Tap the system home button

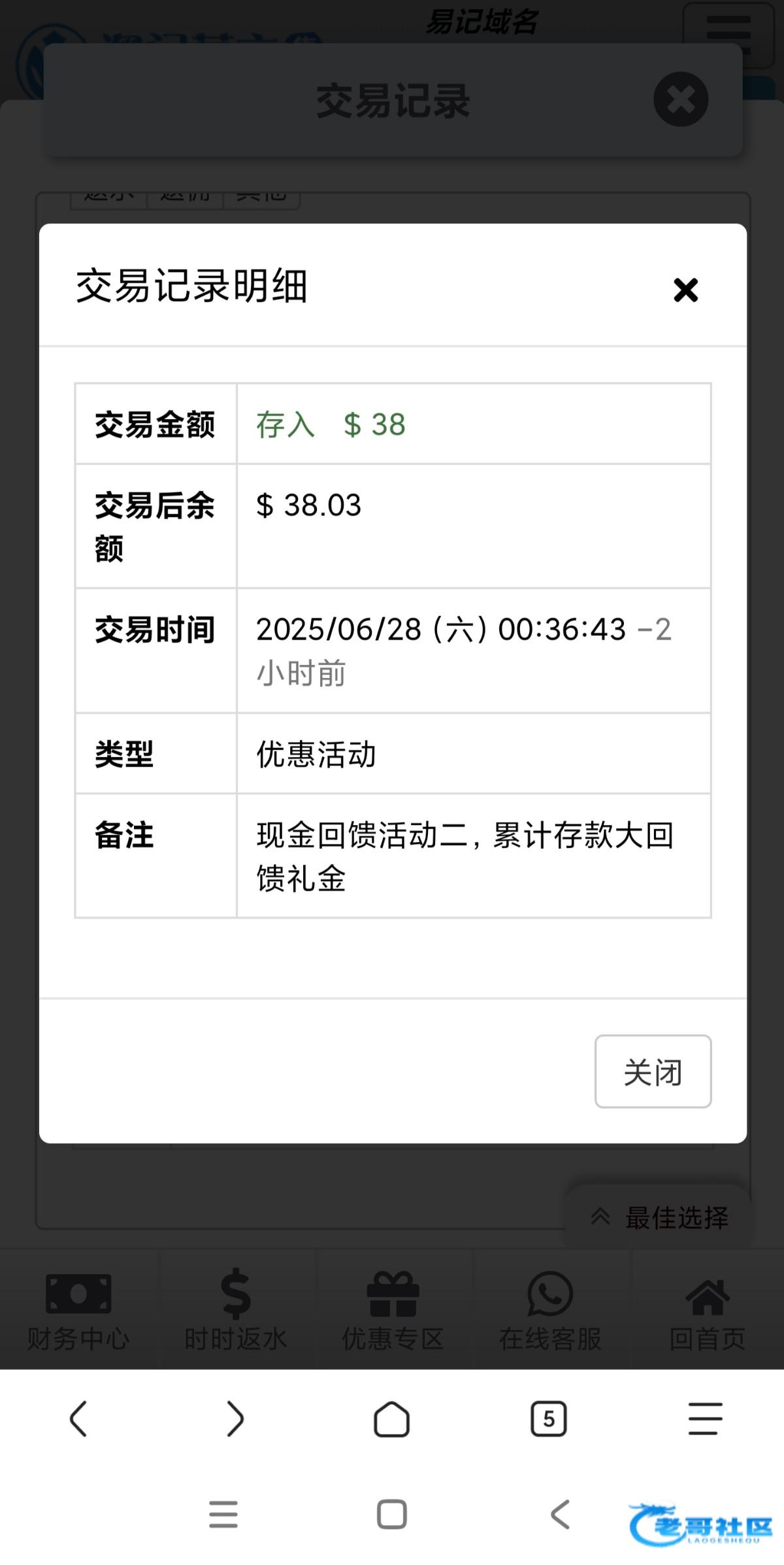[x=392, y=1514]
